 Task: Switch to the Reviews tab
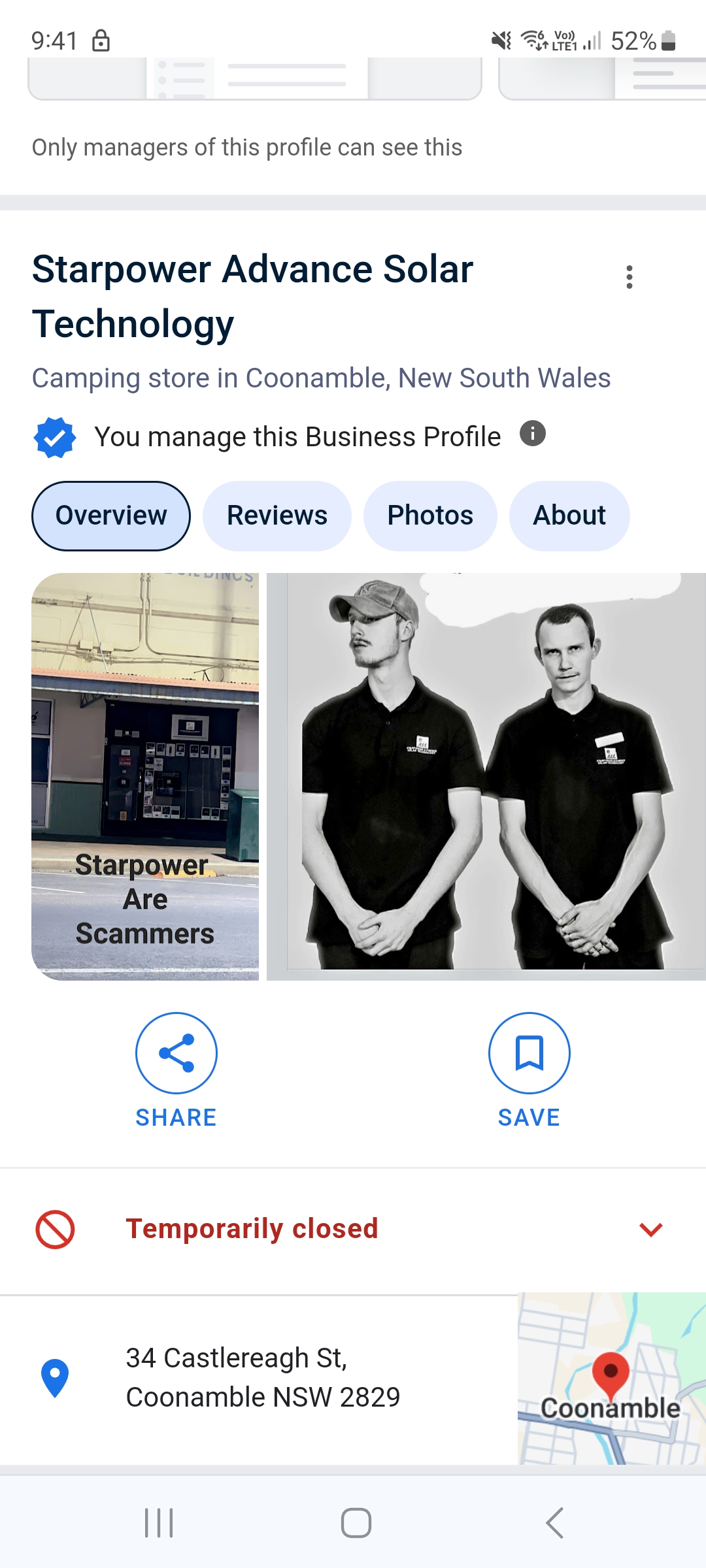click(x=277, y=515)
